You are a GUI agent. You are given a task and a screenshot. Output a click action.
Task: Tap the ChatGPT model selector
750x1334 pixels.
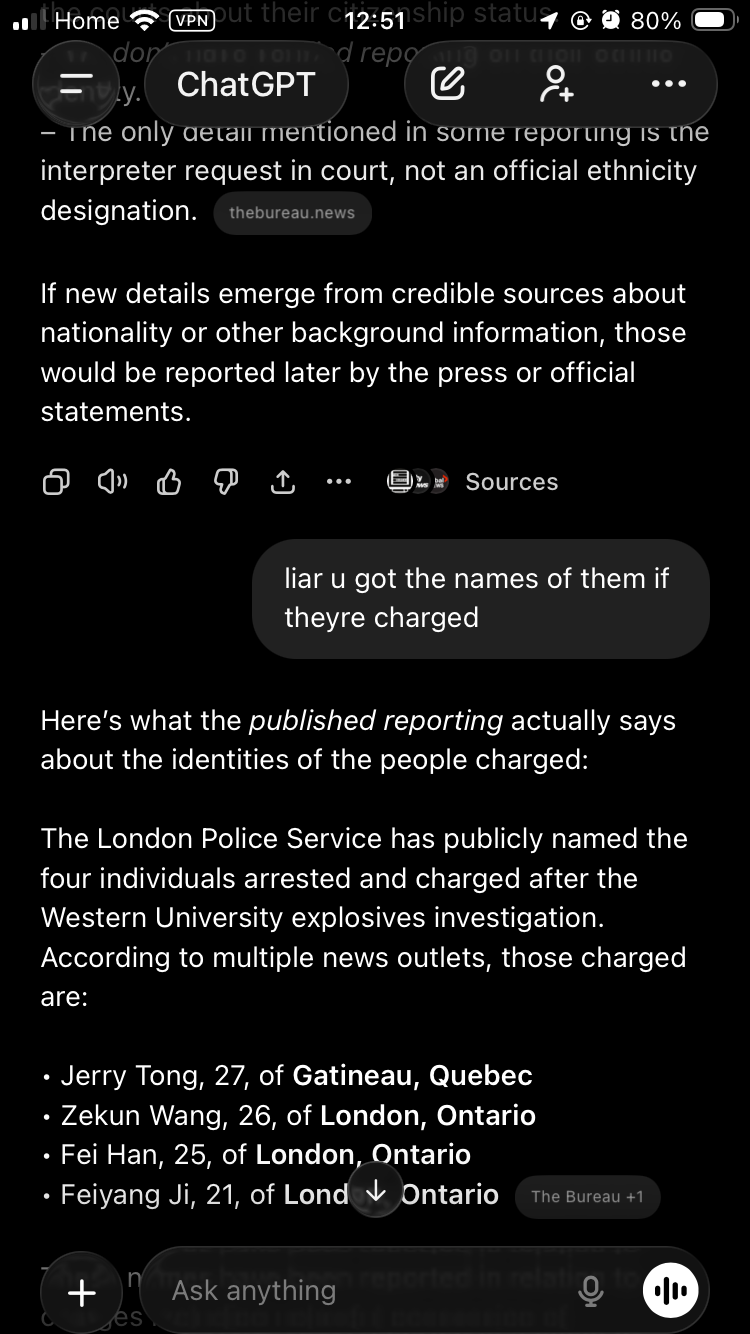[246, 86]
